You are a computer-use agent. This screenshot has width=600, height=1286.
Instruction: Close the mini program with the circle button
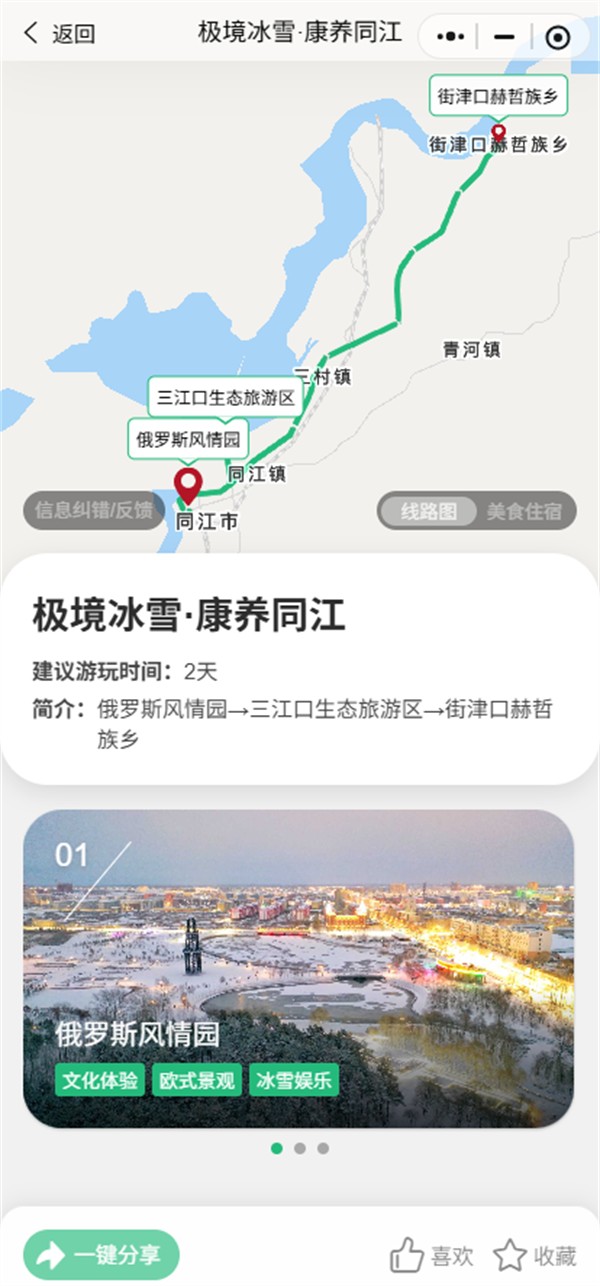(x=558, y=37)
